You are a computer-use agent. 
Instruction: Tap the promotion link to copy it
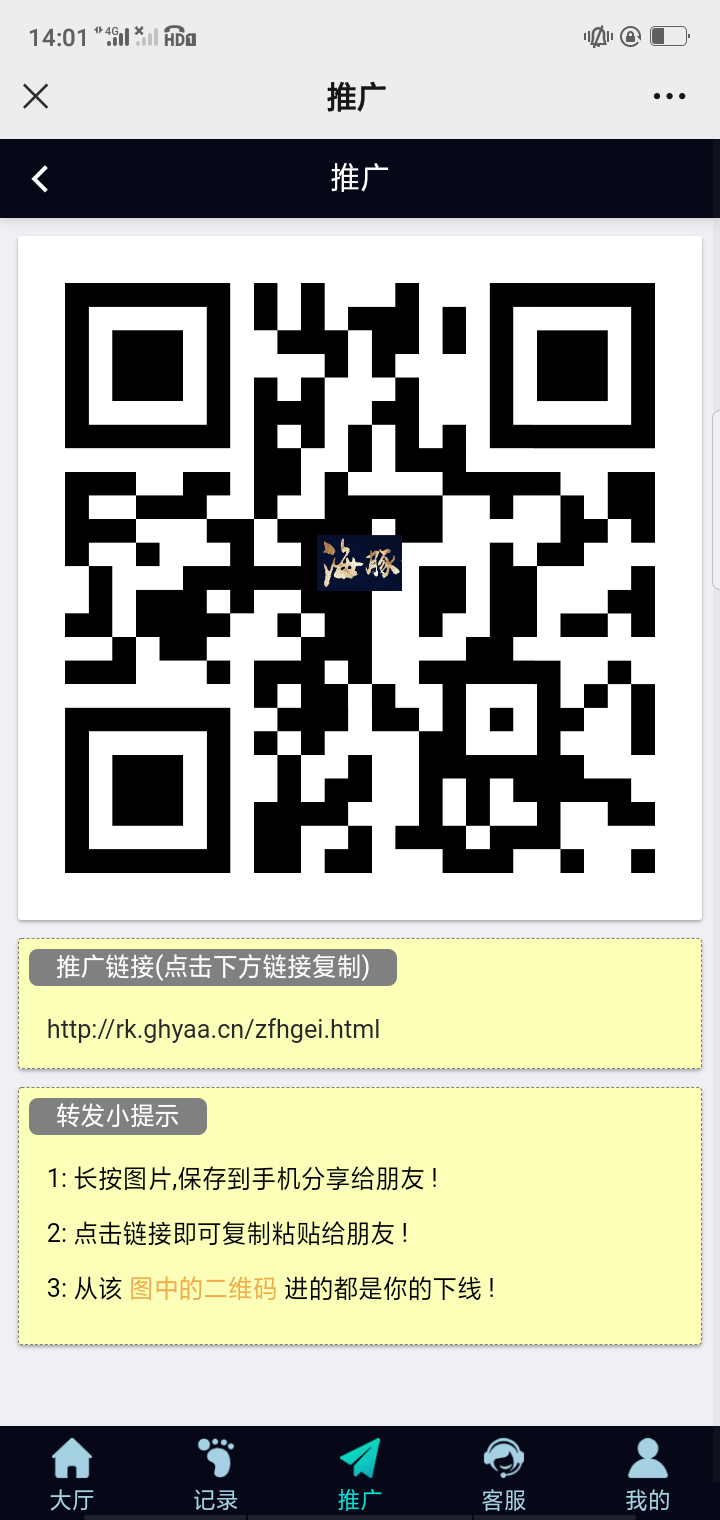click(214, 1028)
